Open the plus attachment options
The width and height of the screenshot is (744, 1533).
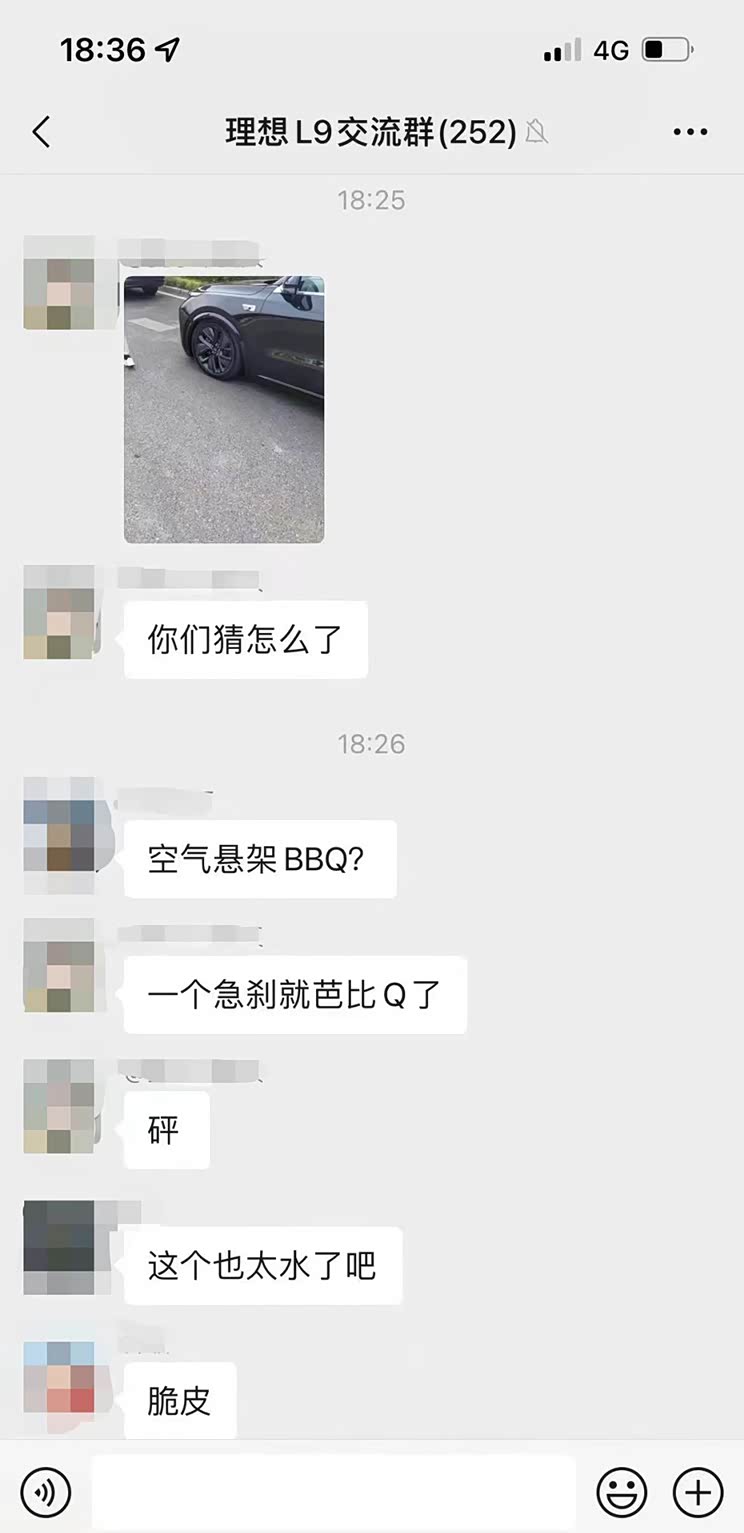tap(697, 1493)
